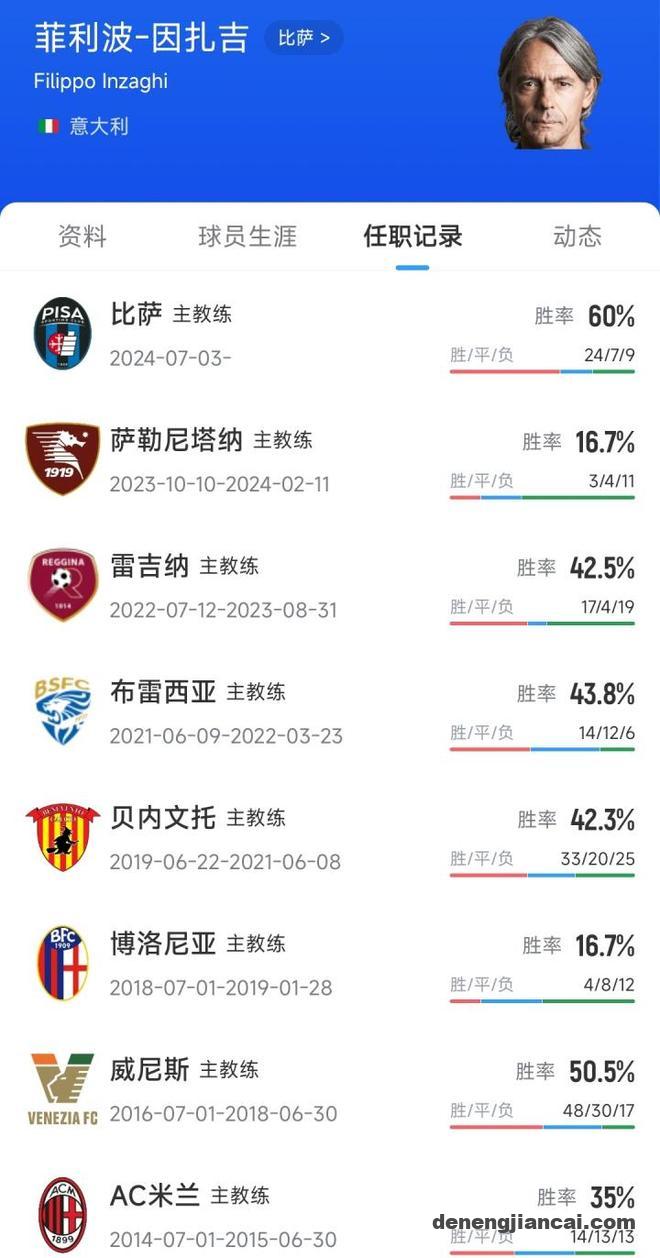Select the 任职记录 tab
This screenshot has height=1258, width=660.
412,236
